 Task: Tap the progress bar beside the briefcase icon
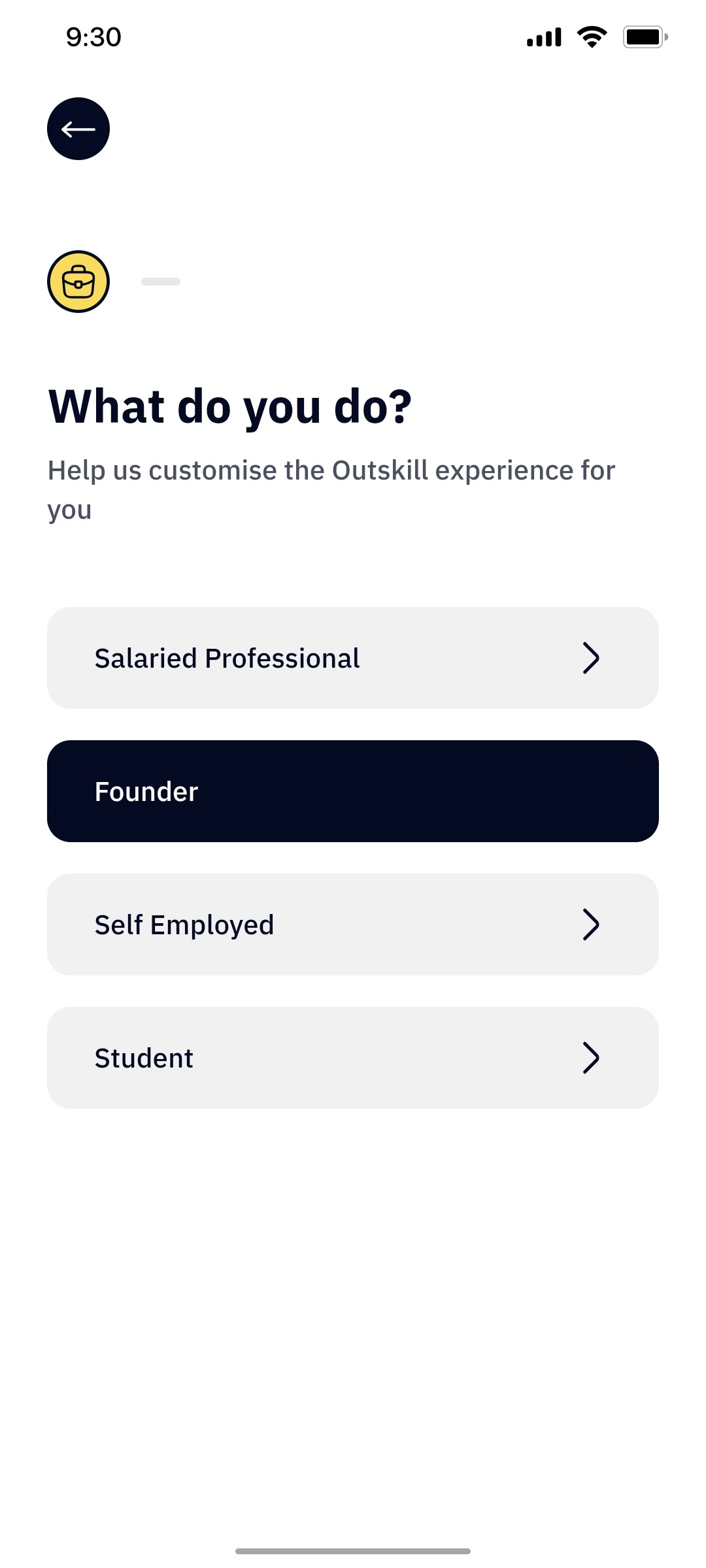(x=160, y=283)
